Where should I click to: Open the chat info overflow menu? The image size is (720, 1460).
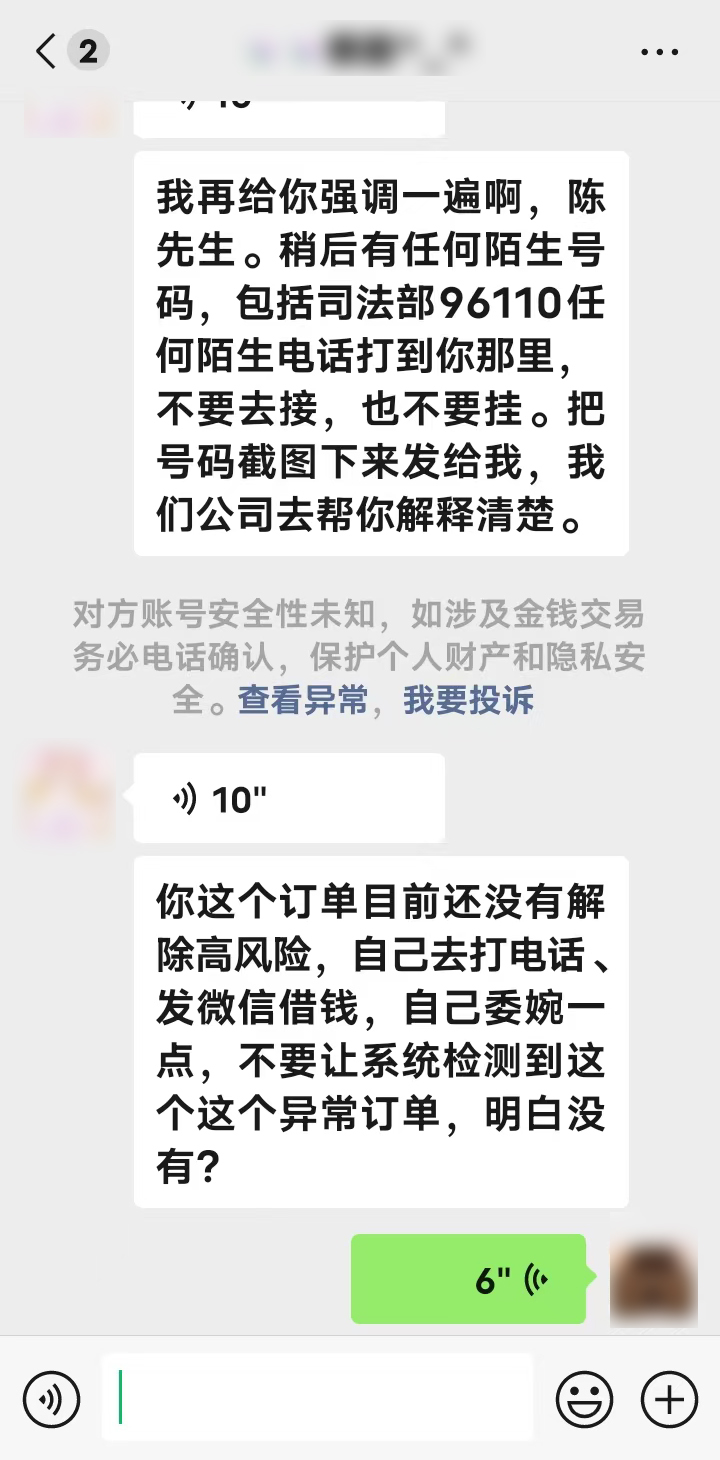(660, 52)
